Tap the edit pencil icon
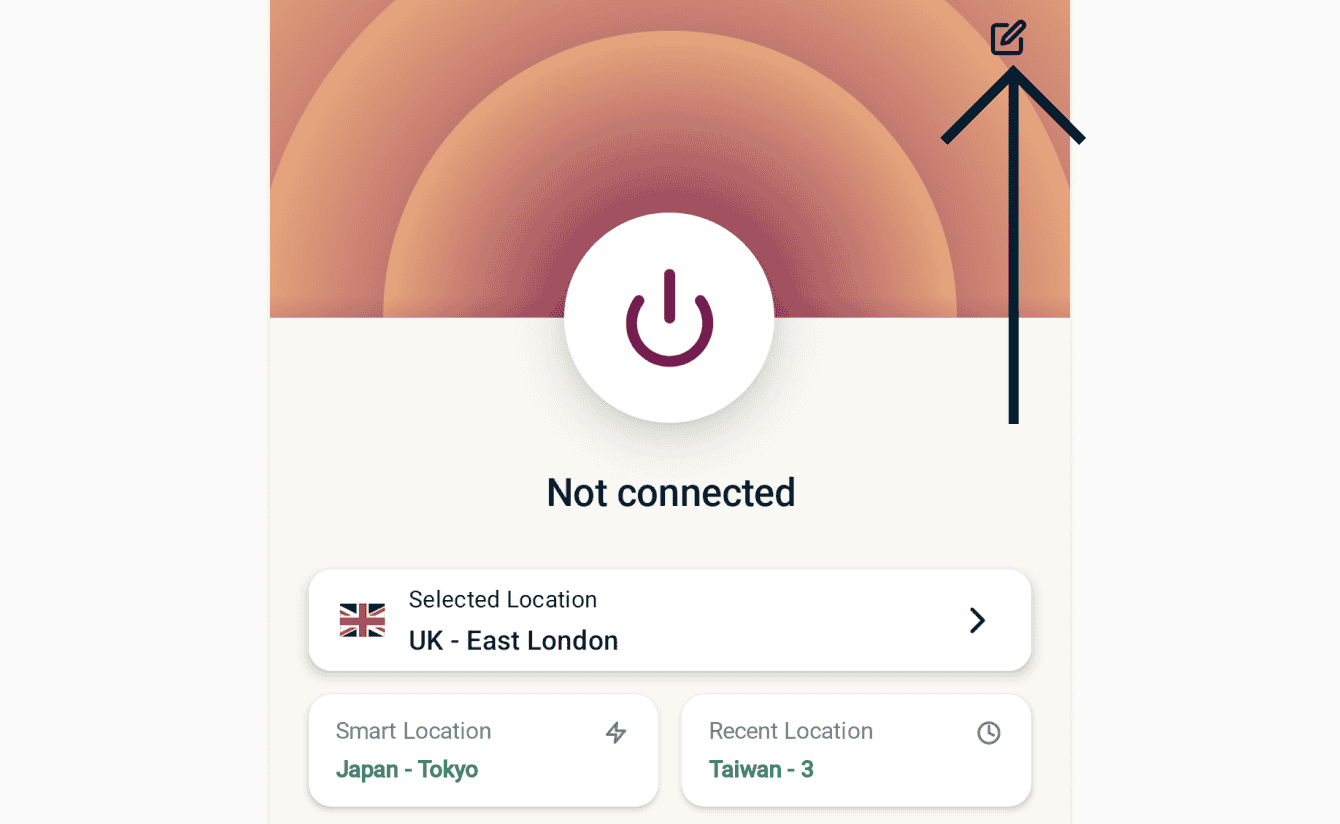 (x=1008, y=38)
